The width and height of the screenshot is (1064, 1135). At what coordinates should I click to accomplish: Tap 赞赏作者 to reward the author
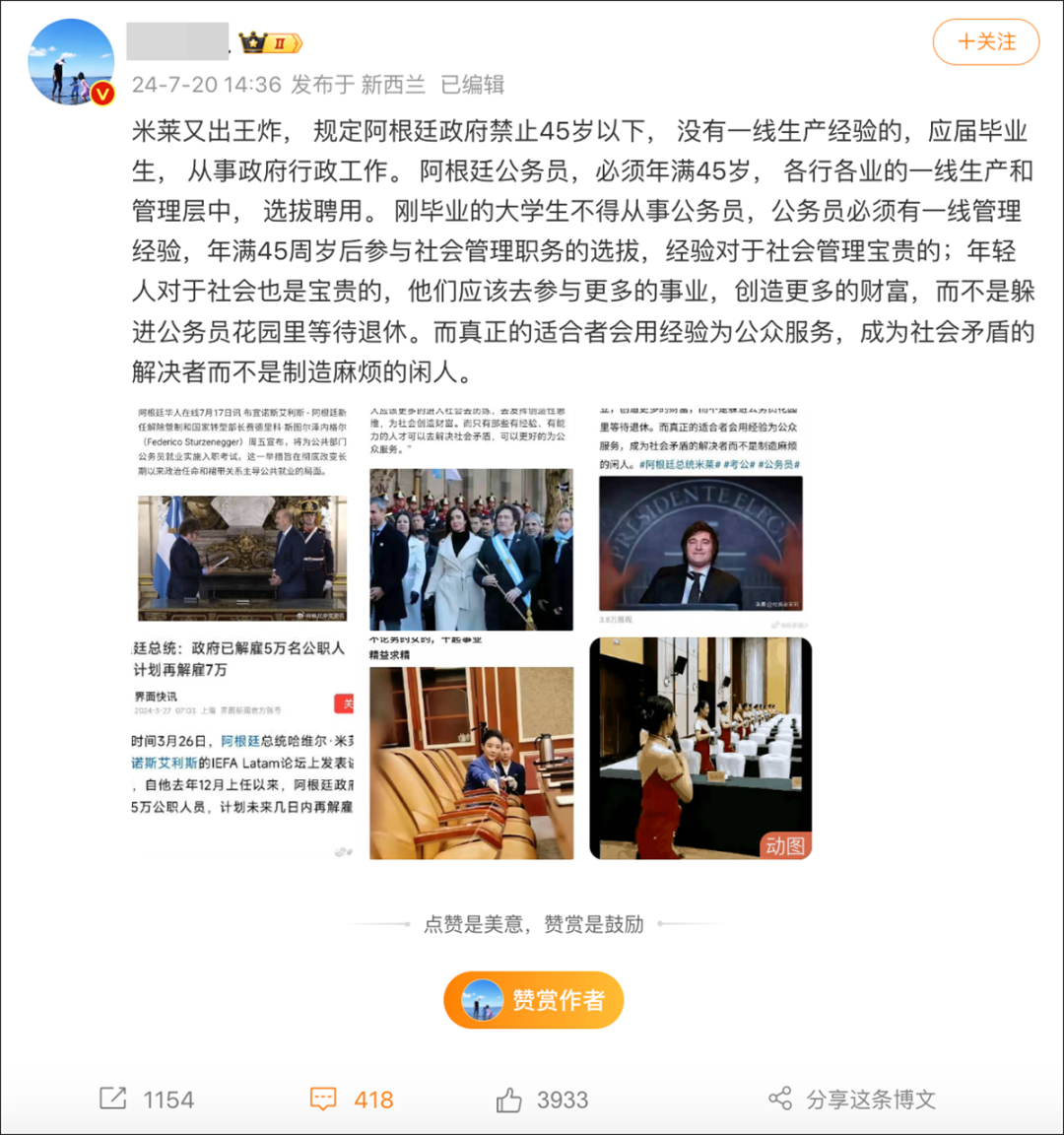pos(533,1000)
